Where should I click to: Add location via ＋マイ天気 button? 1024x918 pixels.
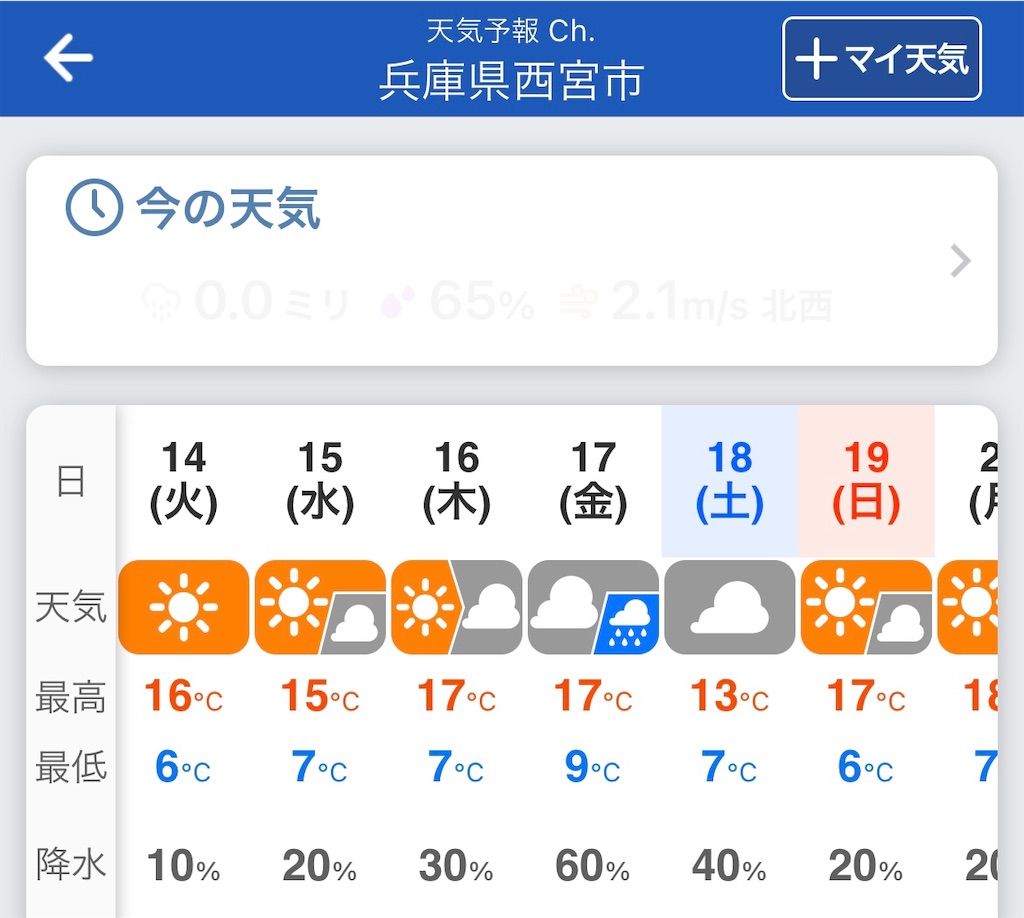click(881, 59)
